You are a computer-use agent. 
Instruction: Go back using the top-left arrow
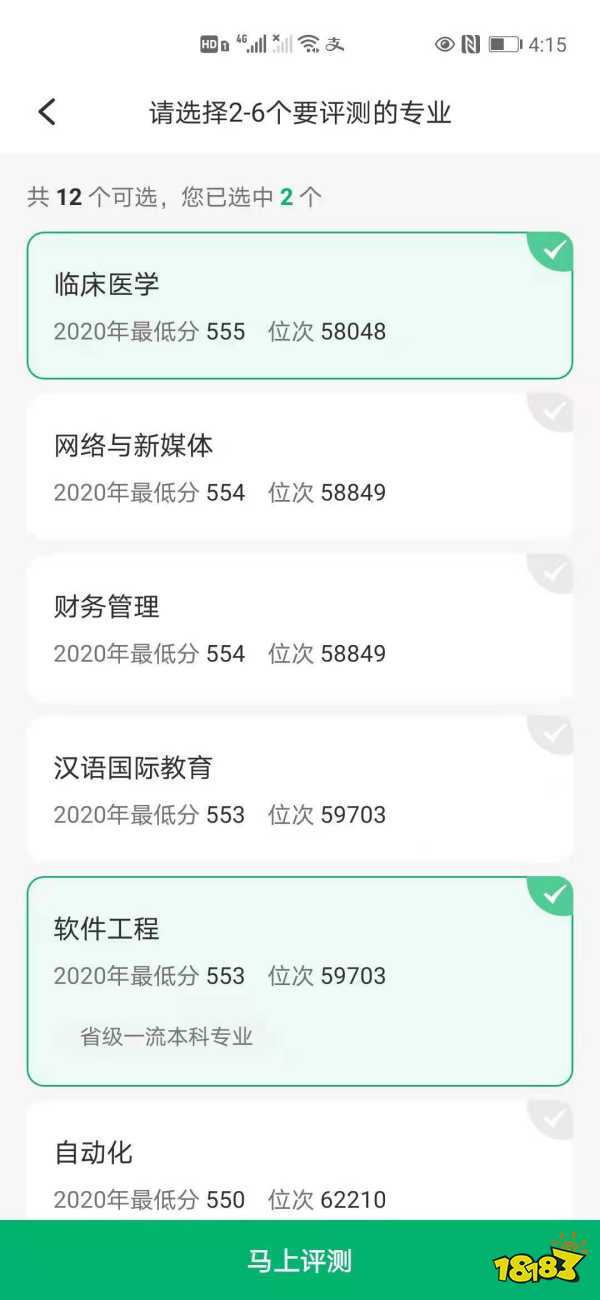pos(47,111)
